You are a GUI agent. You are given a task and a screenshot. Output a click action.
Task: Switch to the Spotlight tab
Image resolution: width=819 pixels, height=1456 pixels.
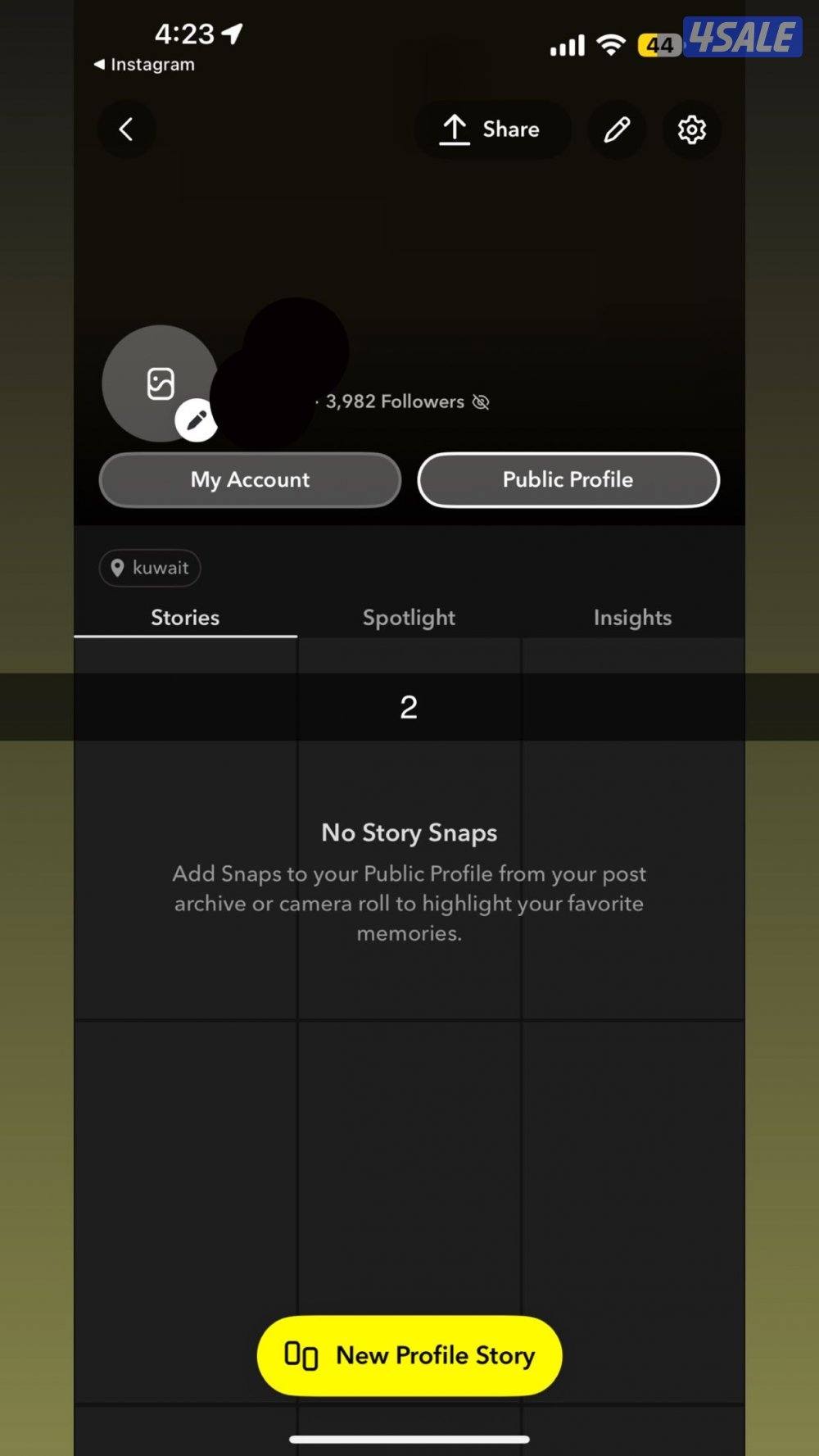click(409, 617)
